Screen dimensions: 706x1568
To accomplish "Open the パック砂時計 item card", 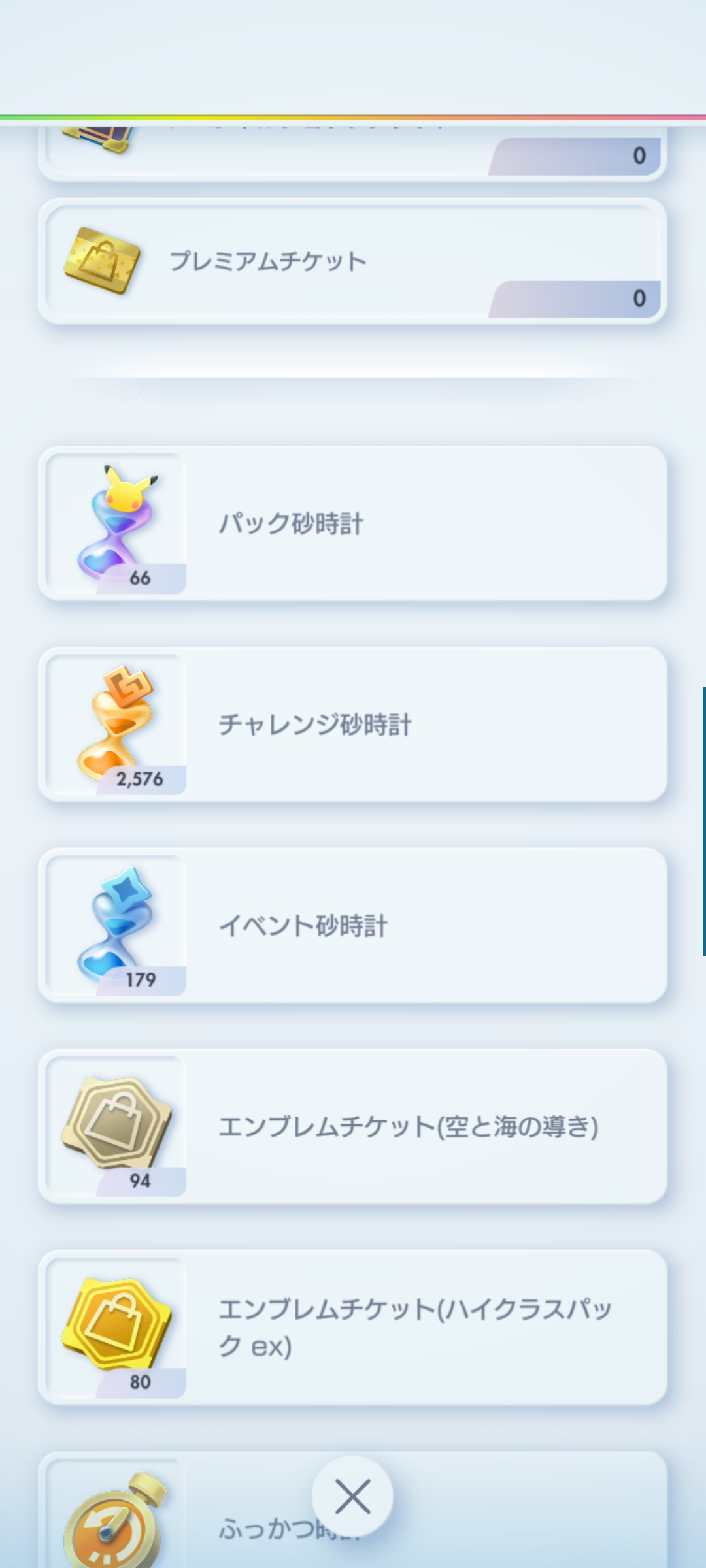I will coord(352,523).
